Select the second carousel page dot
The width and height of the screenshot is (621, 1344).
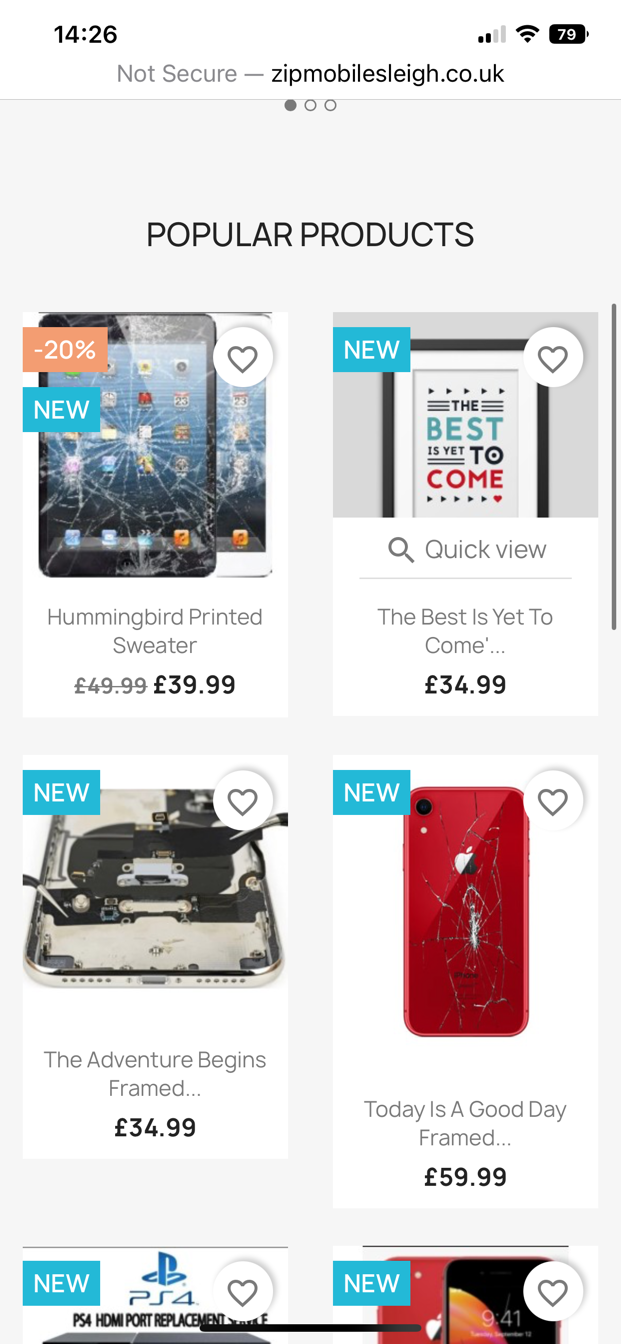pos(310,105)
